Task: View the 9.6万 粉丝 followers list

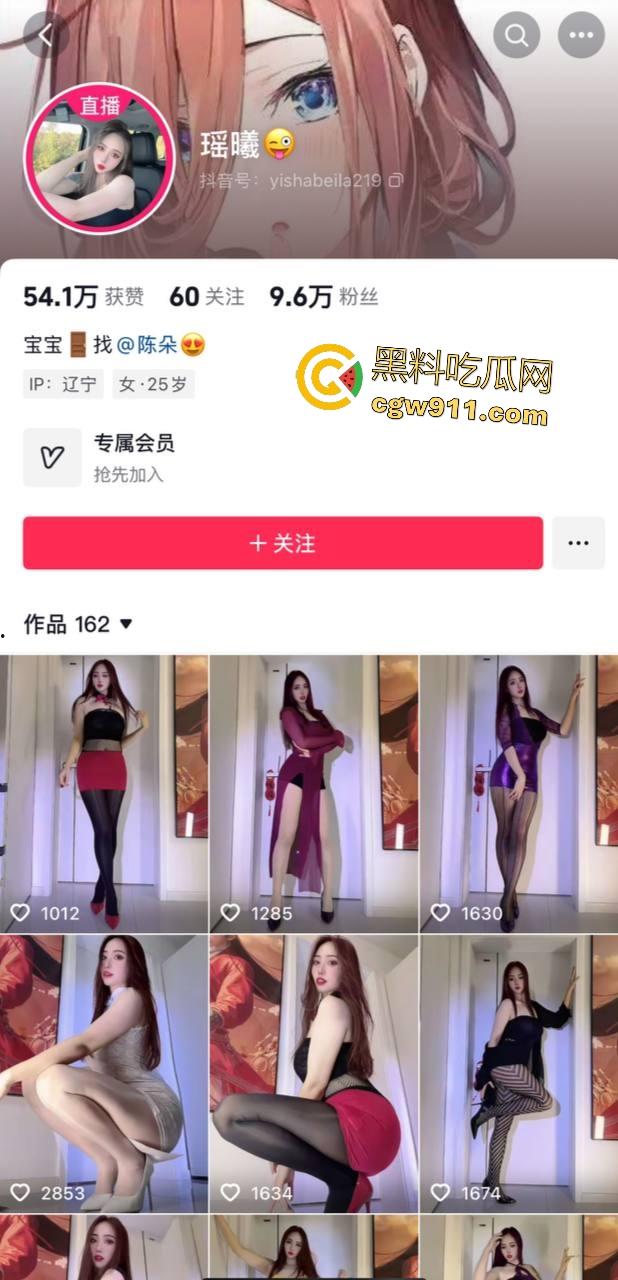Action: (324, 297)
